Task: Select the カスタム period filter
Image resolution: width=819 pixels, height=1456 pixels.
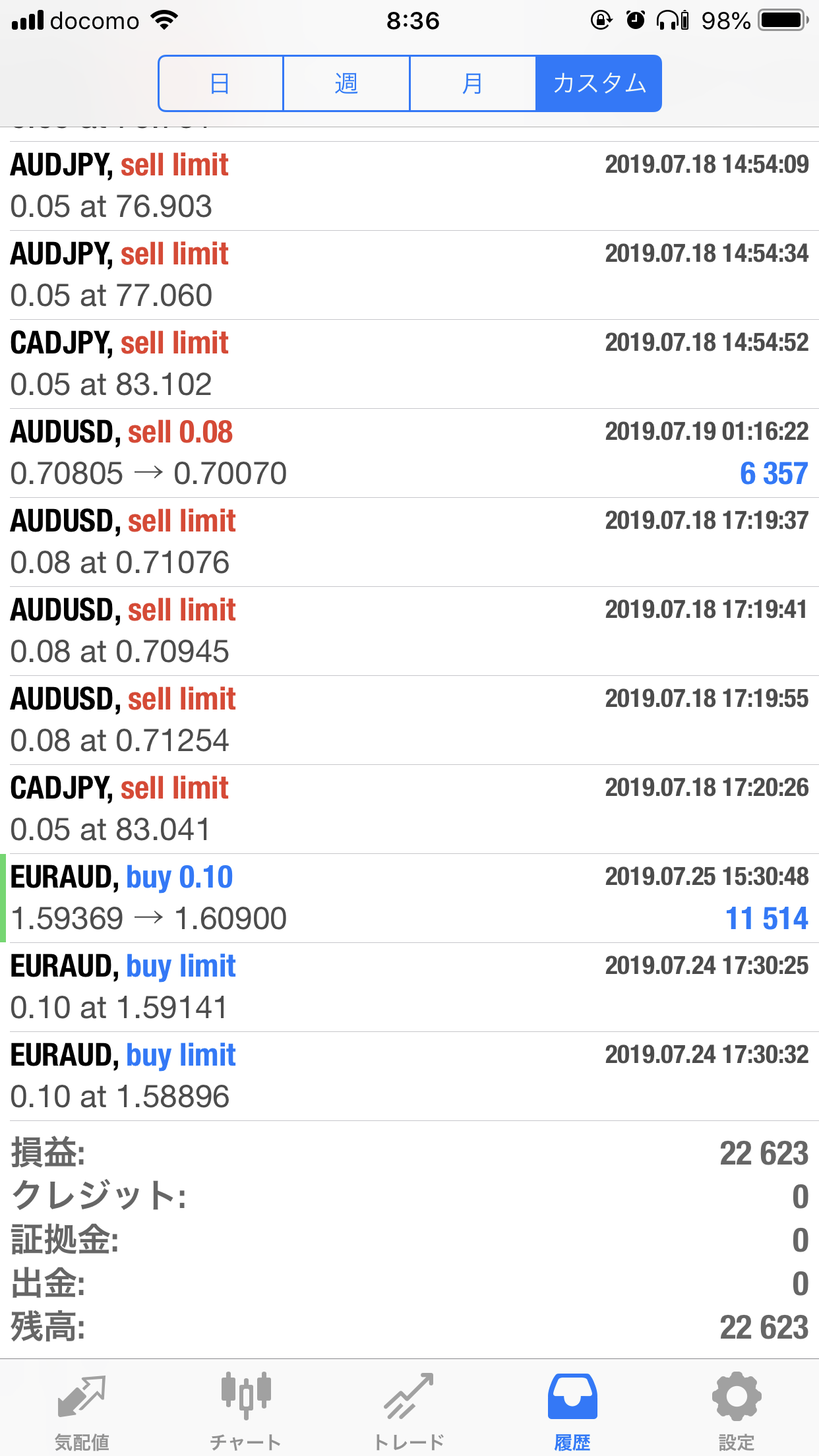Action: click(x=599, y=84)
